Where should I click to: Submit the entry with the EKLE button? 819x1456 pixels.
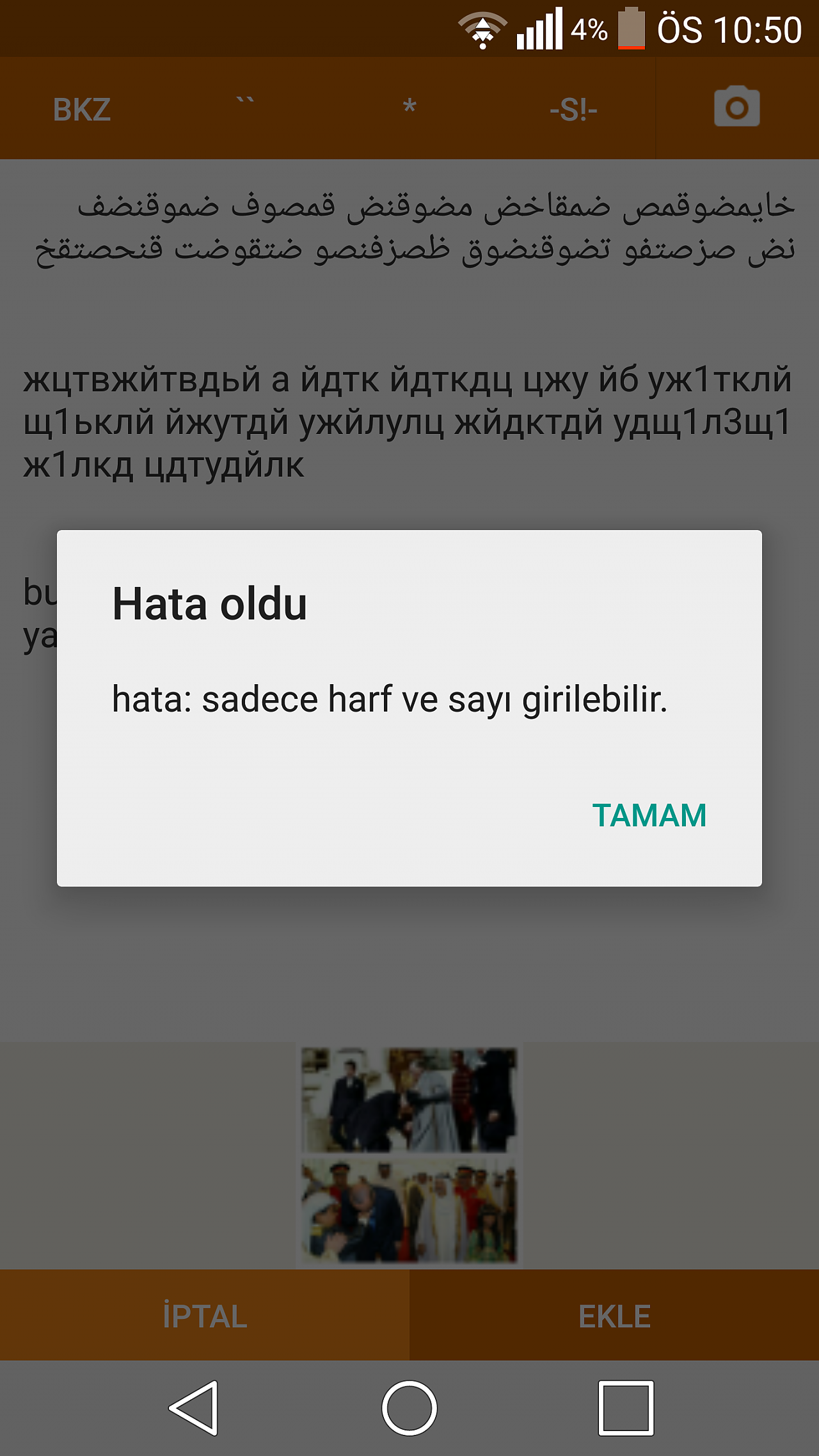[x=614, y=1316]
